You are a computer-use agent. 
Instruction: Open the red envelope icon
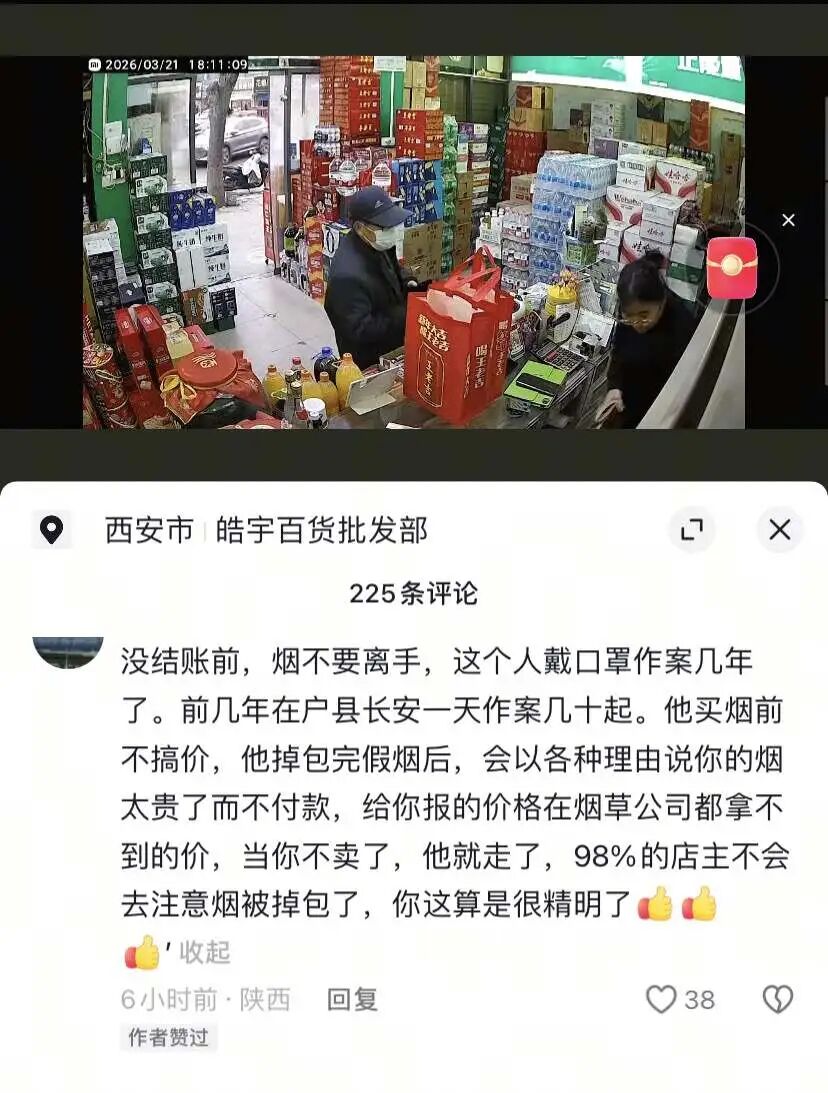[732, 268]
